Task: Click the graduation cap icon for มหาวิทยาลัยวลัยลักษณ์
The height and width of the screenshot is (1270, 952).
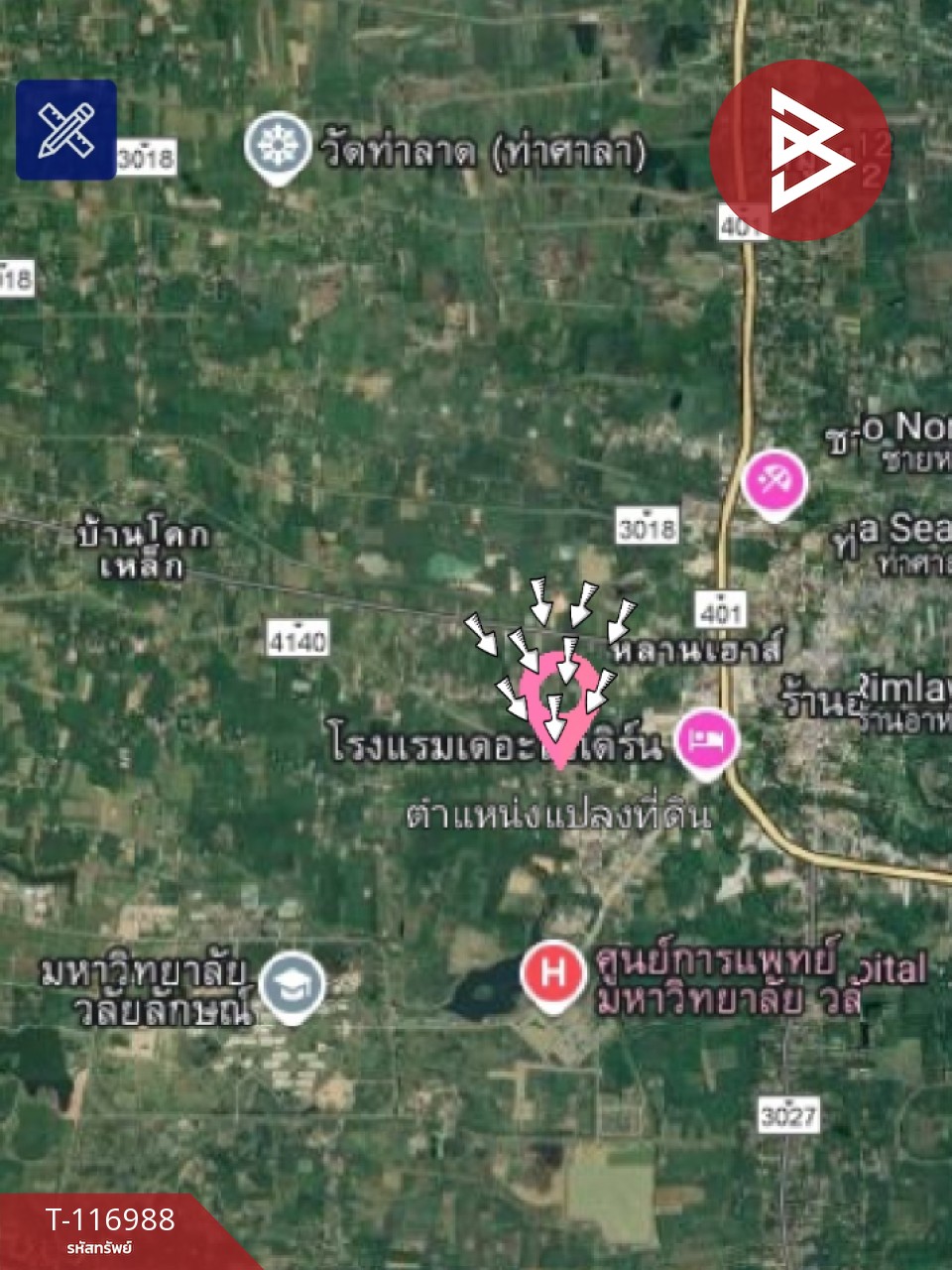Action: 291,983
